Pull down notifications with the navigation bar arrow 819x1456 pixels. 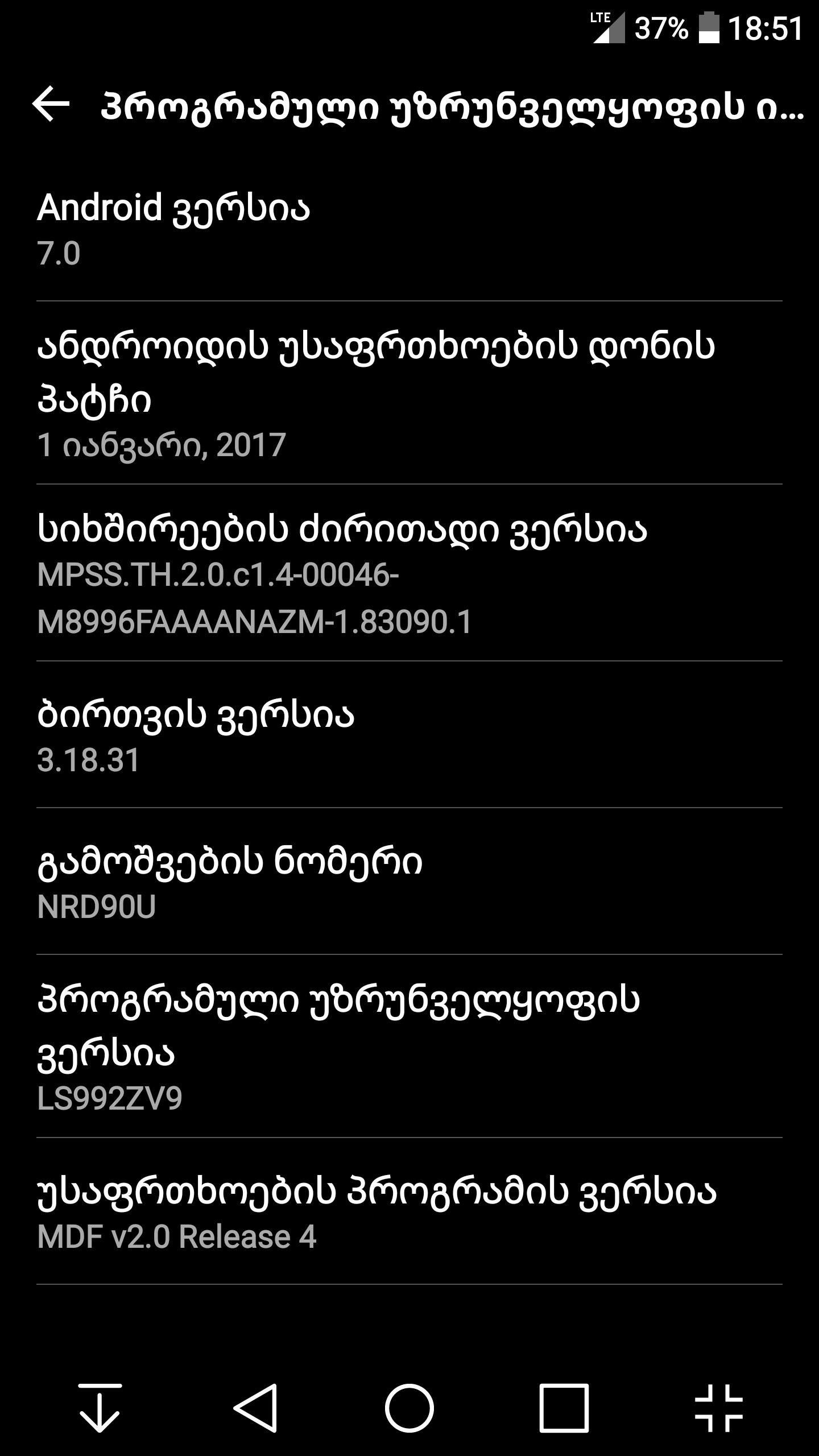100,1407
